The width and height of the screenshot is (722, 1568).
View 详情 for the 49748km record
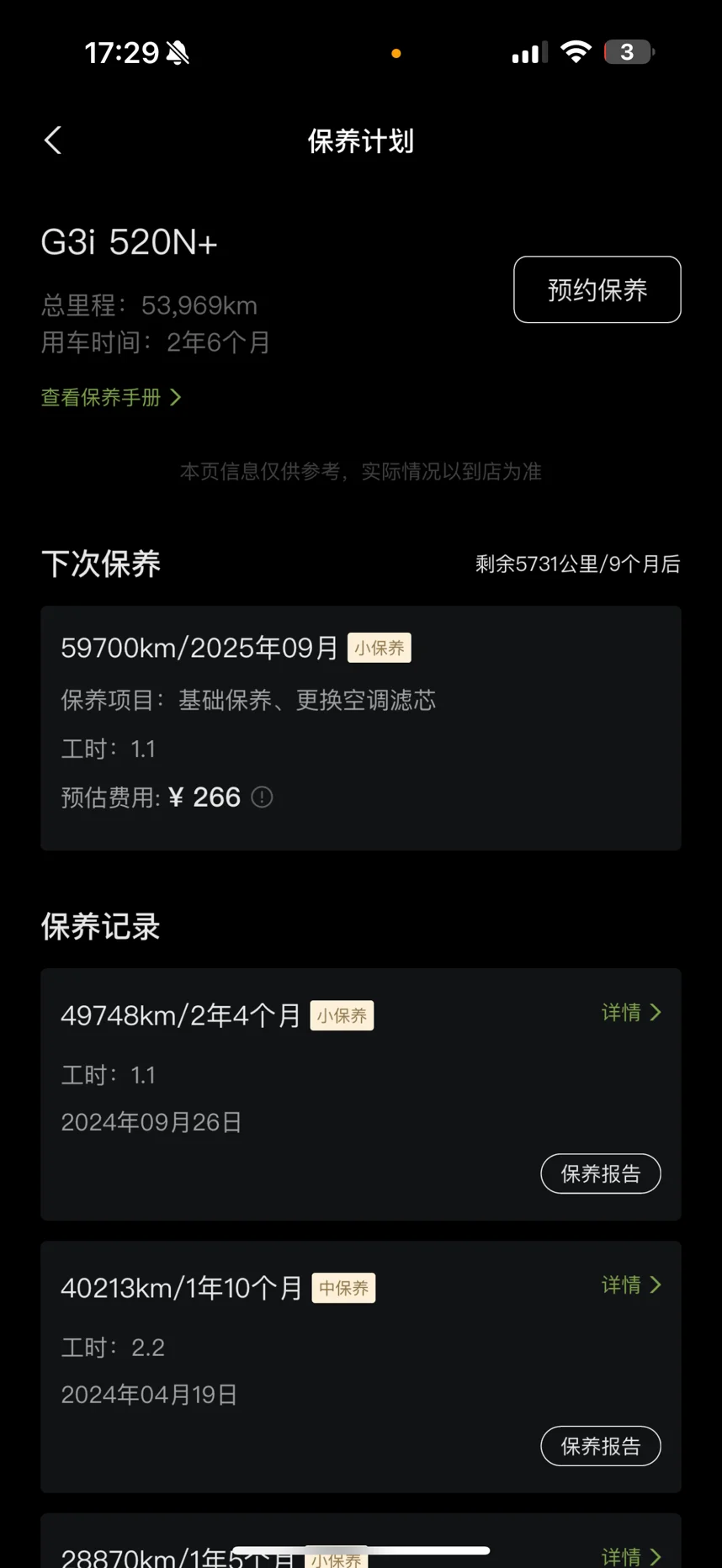631,1012
